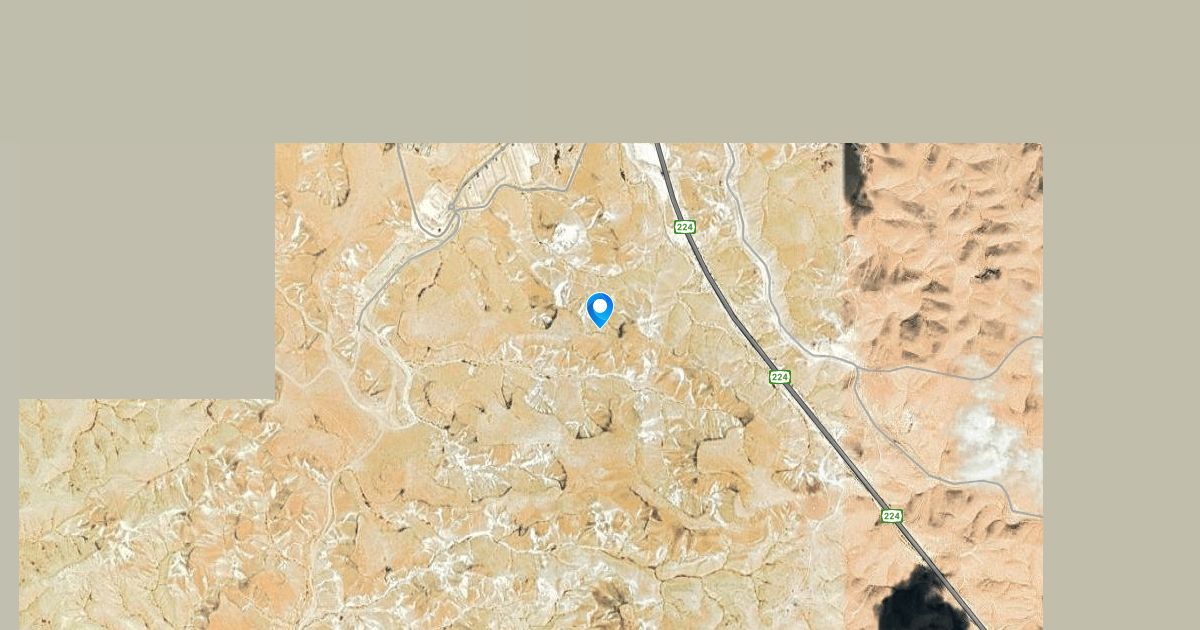Tap the blue location pin marker
This screenshot has height=630, width=1200.
599,308
